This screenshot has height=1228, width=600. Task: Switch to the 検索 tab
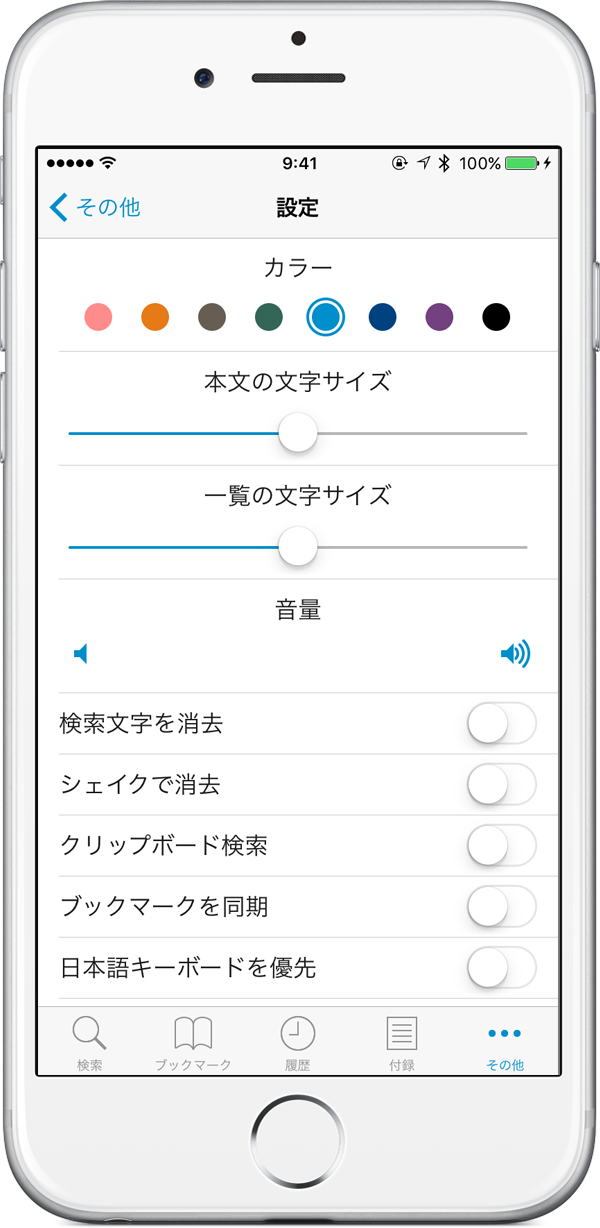[89, 1042]
